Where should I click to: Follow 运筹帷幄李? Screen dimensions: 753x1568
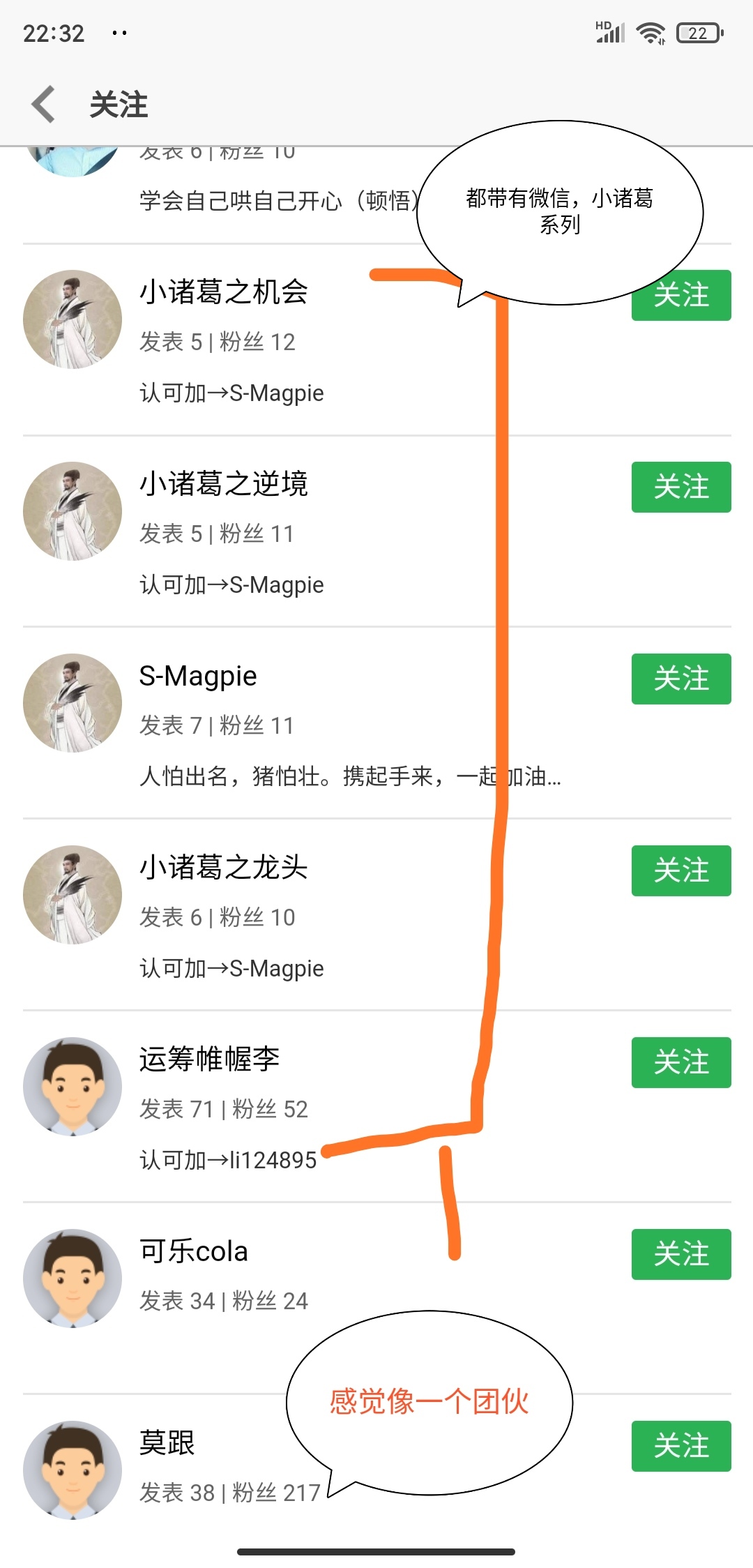[x=681, y=1062]
